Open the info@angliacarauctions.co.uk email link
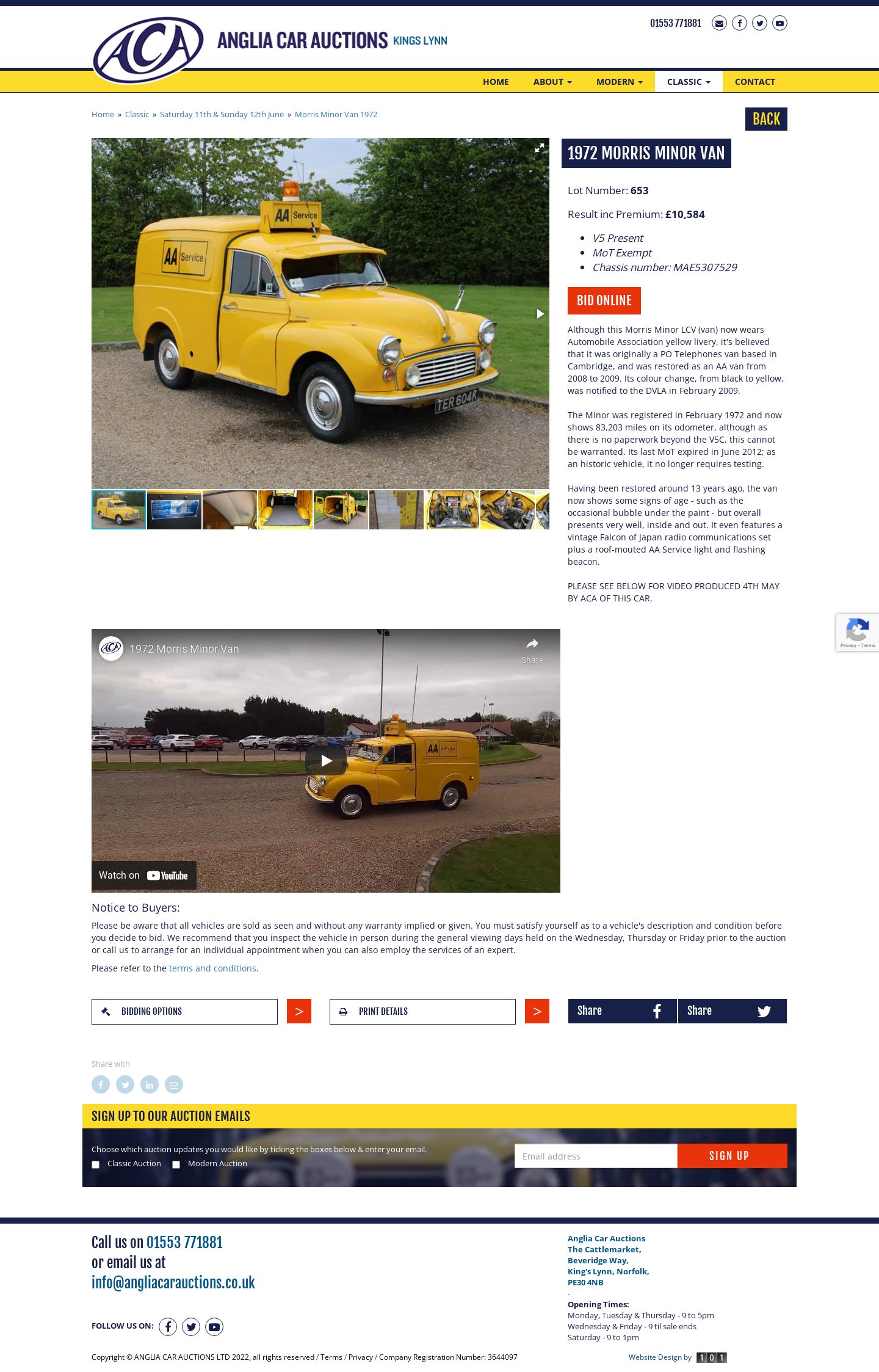 pos(173,1283)
